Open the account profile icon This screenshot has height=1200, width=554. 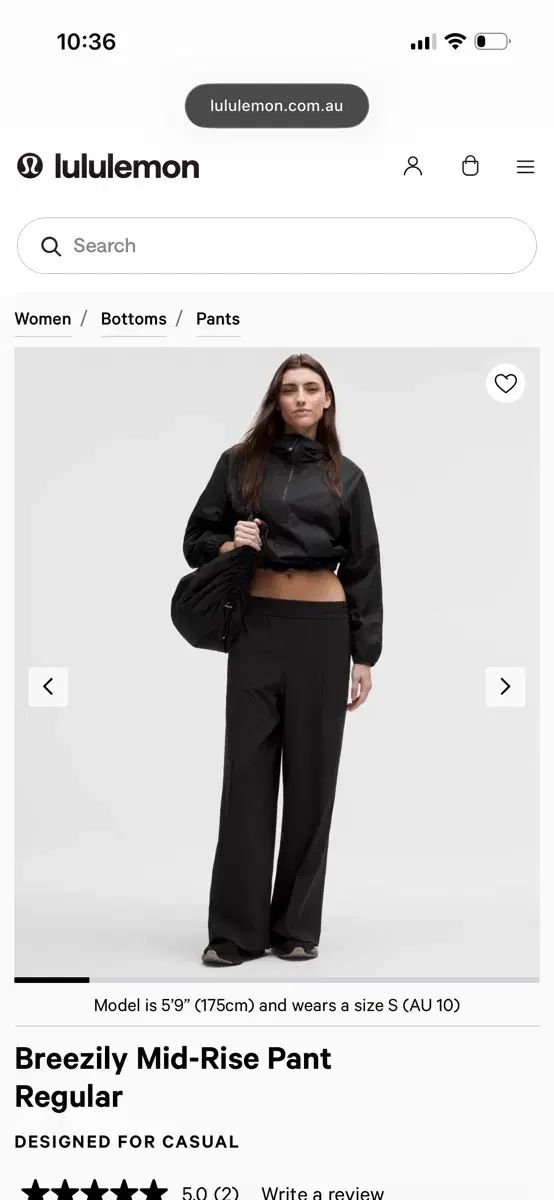[x=413, y=166]
